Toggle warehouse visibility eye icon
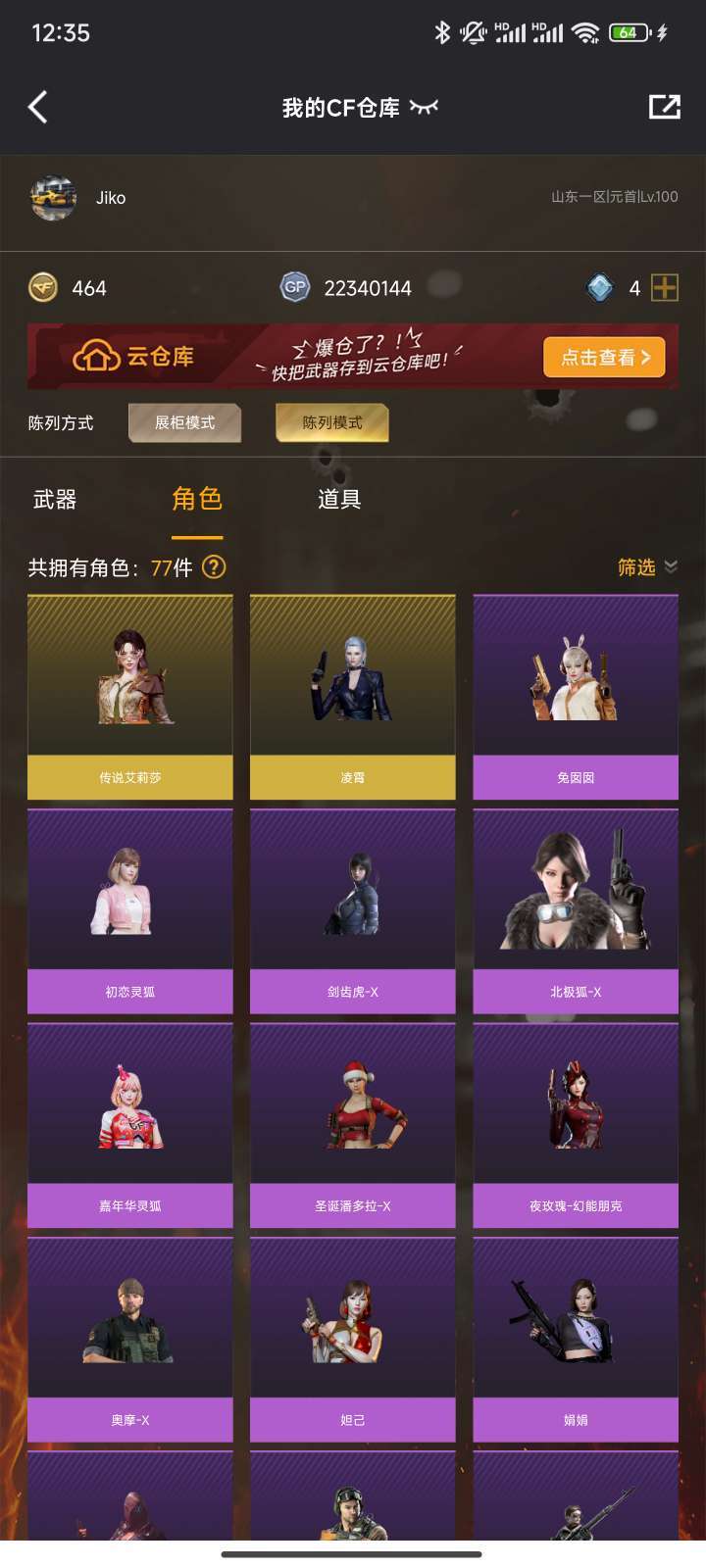 (424, 107)
